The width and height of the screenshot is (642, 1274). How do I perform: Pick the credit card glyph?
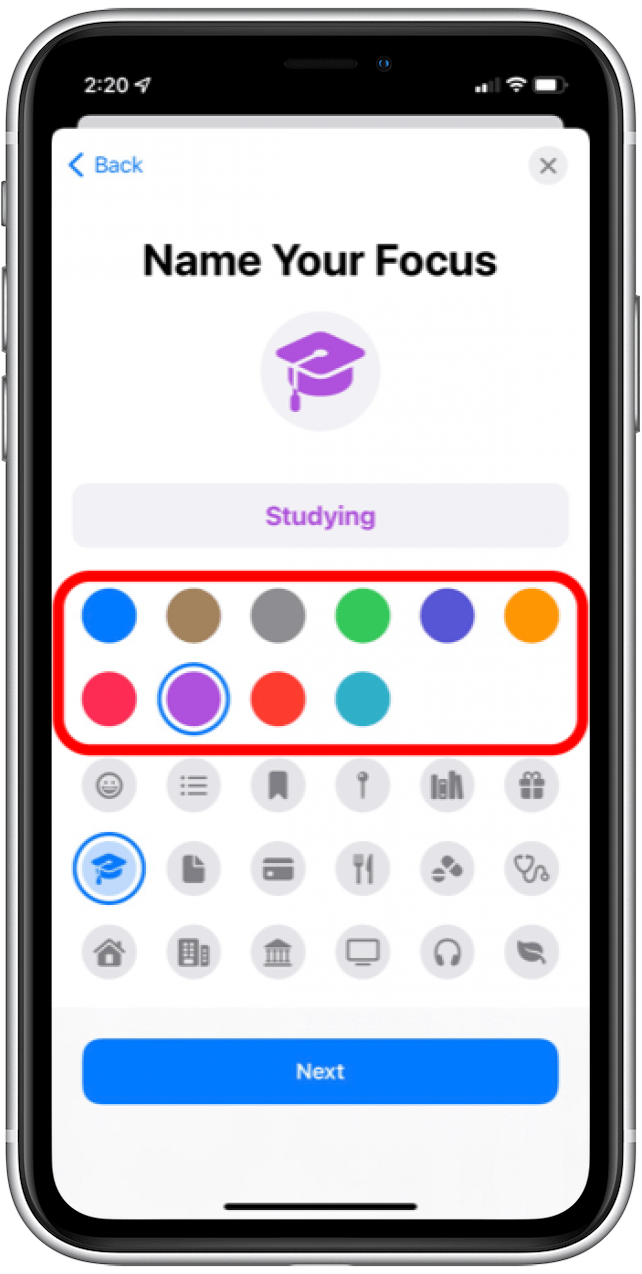(278, 868)
